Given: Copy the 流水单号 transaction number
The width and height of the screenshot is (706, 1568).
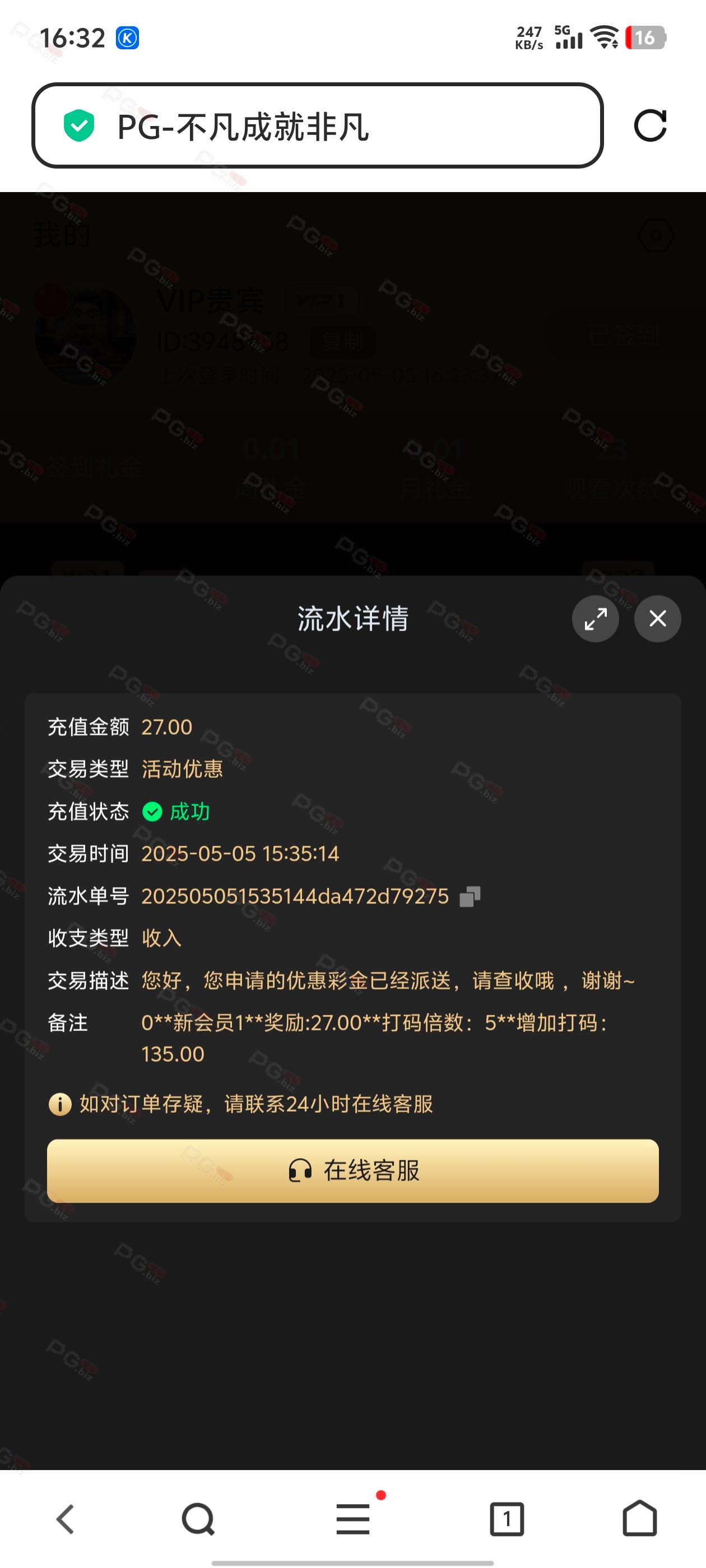Looking at the screenshot, I should point(470,897).
